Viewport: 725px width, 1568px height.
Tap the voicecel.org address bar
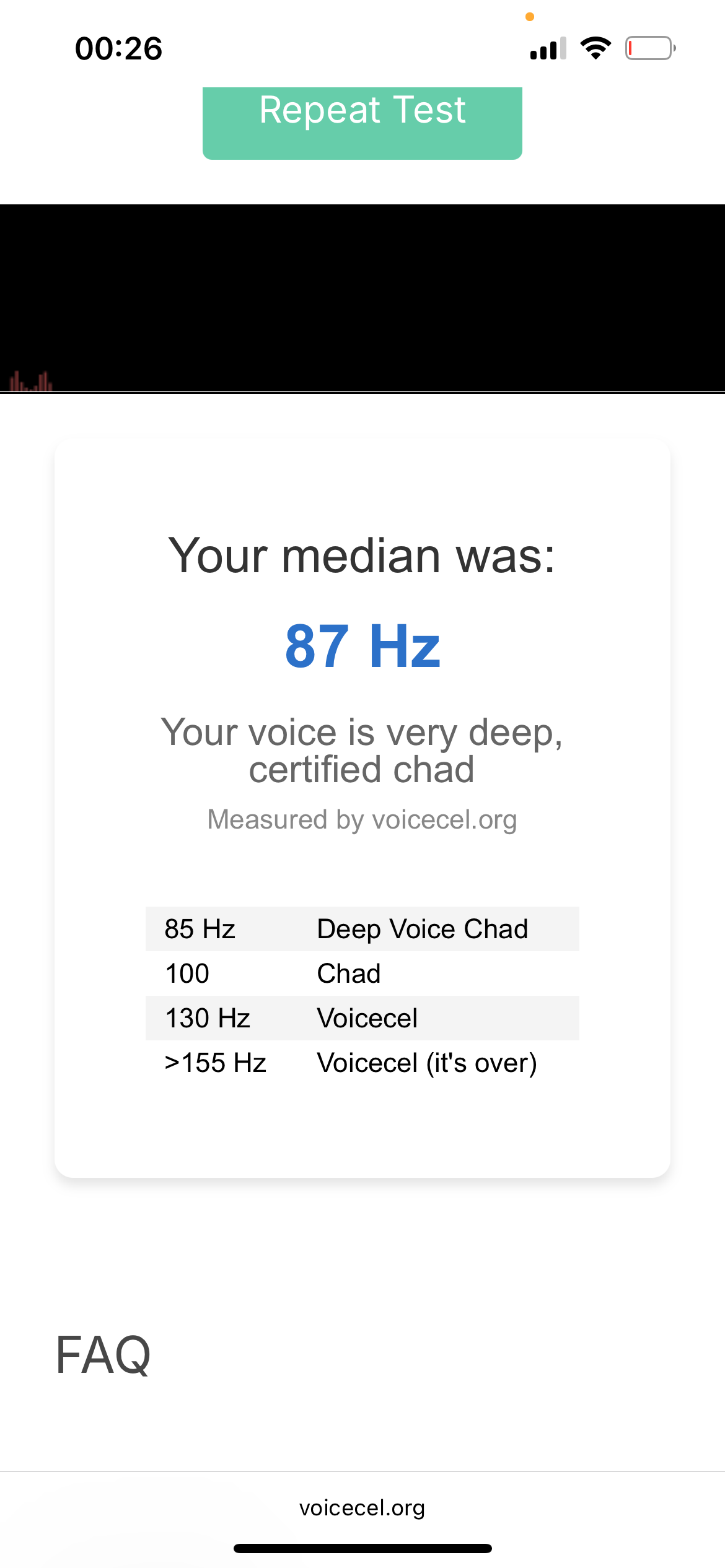click(x=362, y=1507)
